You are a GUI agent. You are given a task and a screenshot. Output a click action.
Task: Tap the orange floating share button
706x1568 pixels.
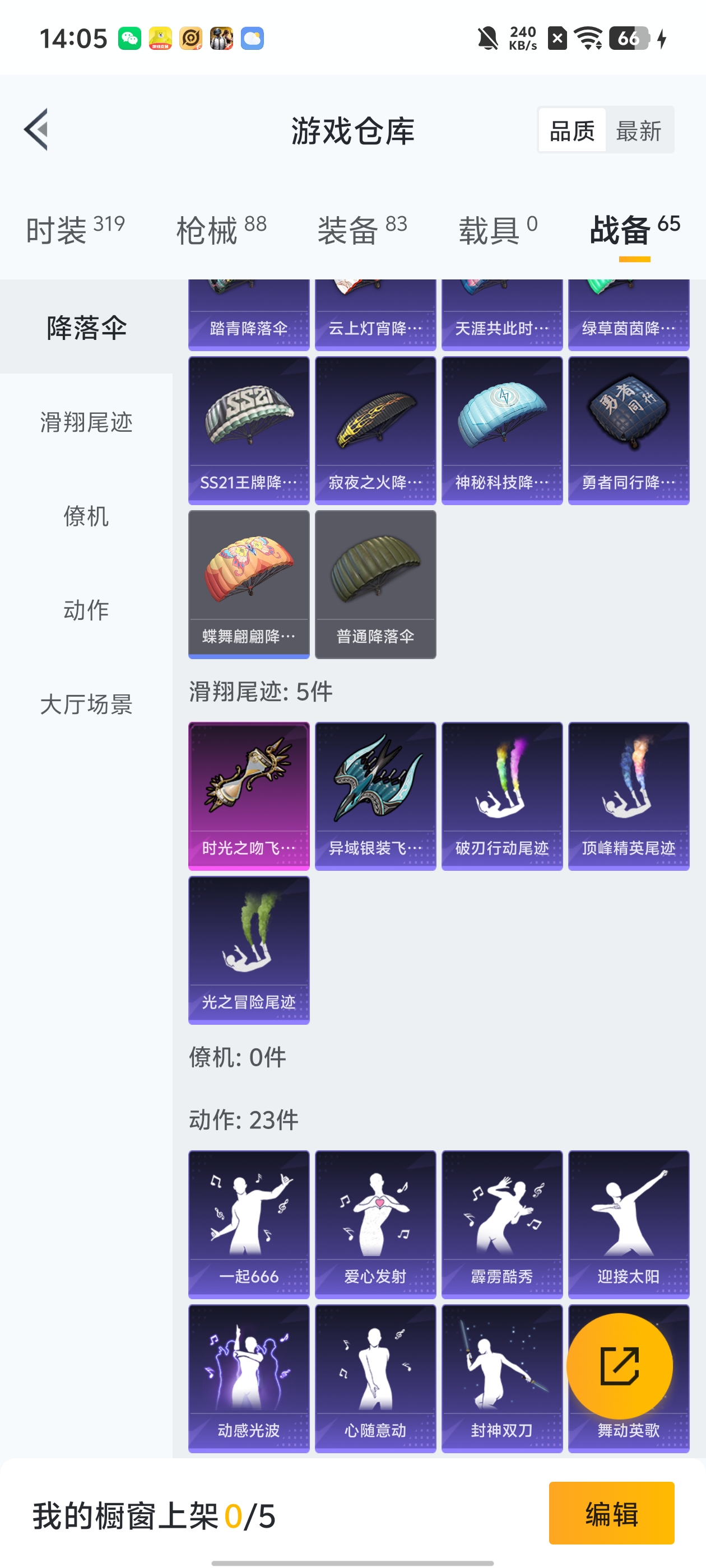[620, 1366]
